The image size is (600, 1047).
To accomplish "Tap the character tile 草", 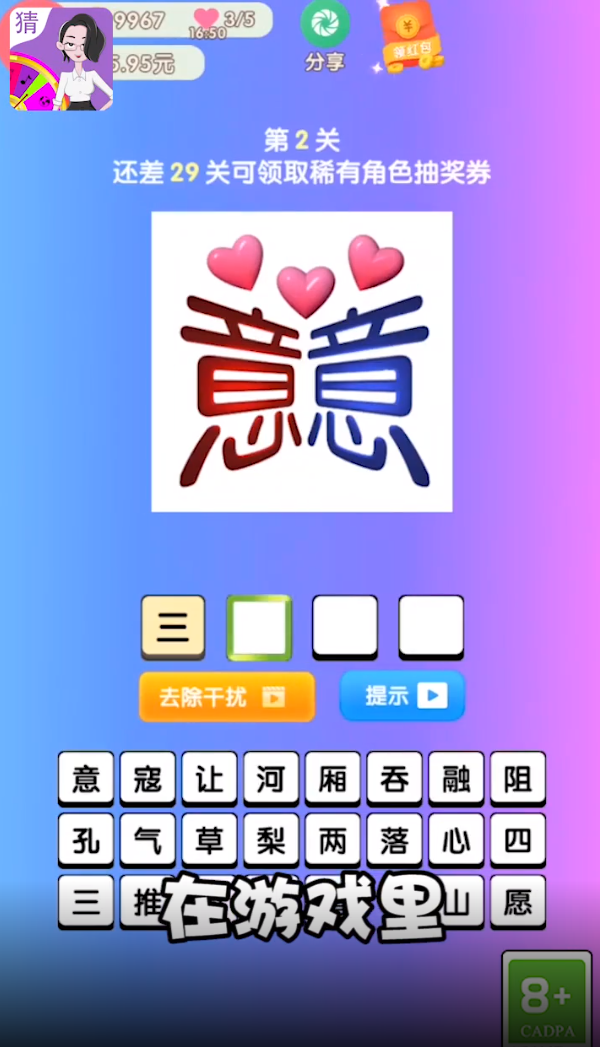I will click(210, 840).
